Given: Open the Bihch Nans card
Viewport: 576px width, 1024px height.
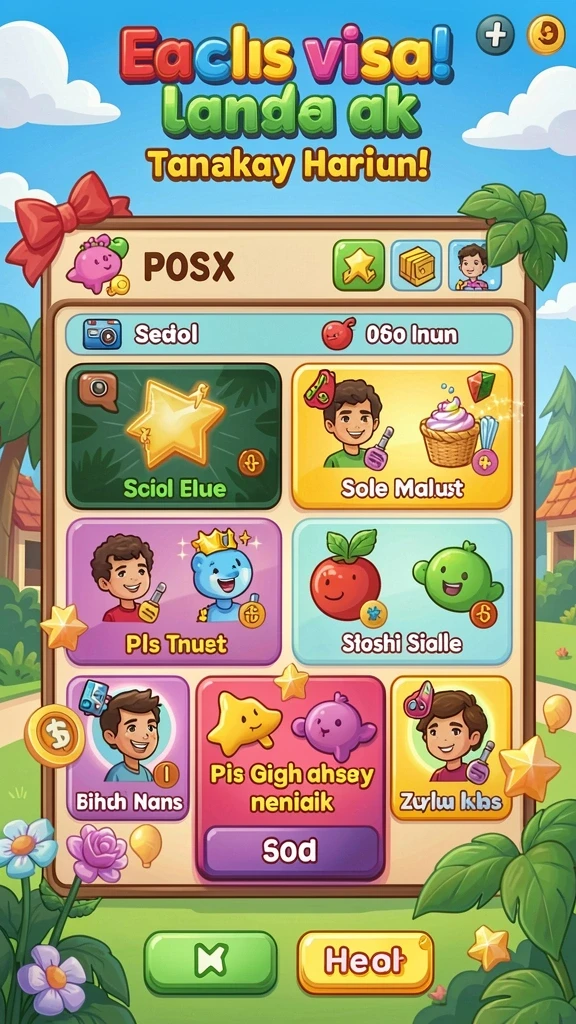Looking at the screenshot, I should [128, 747].
